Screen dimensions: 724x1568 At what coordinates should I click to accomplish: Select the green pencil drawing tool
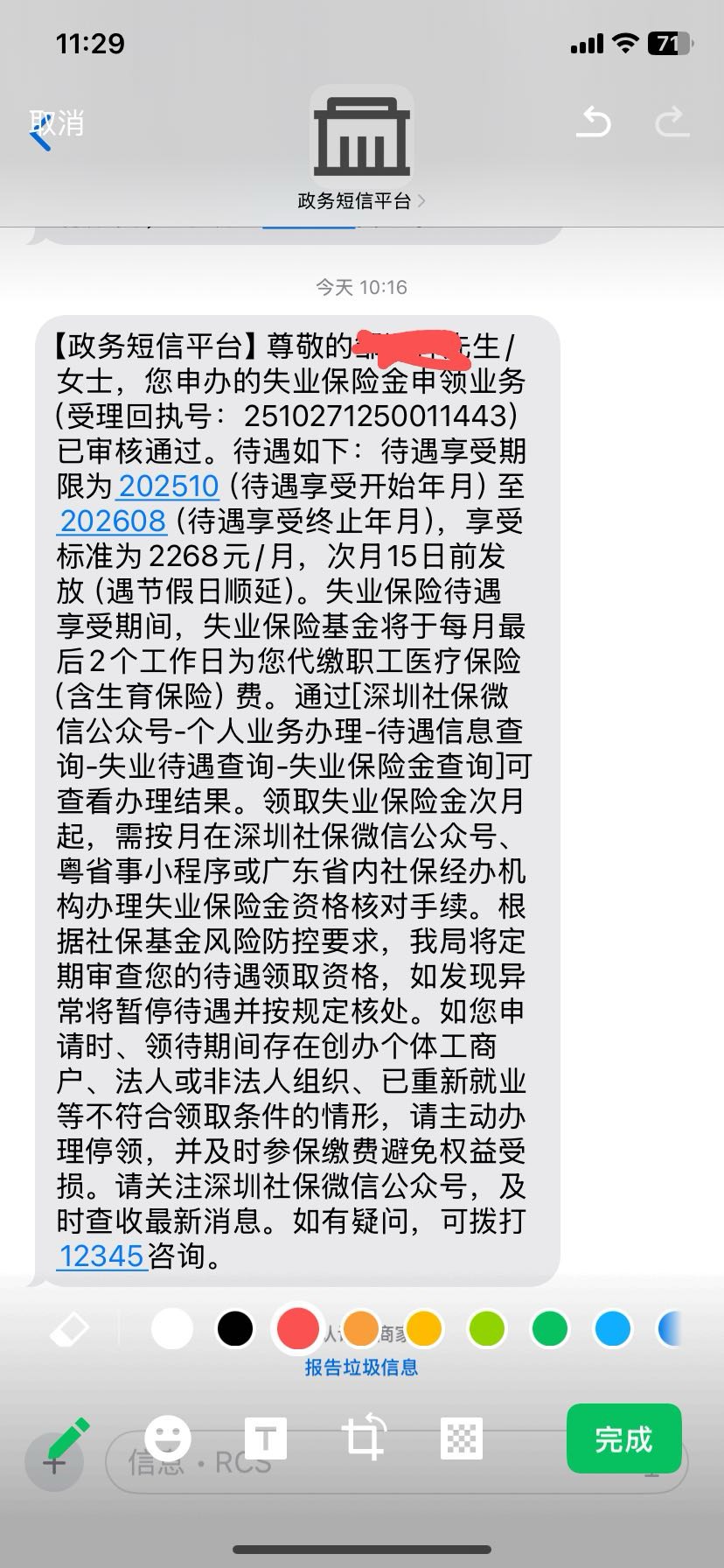[x=68, y=1438]
